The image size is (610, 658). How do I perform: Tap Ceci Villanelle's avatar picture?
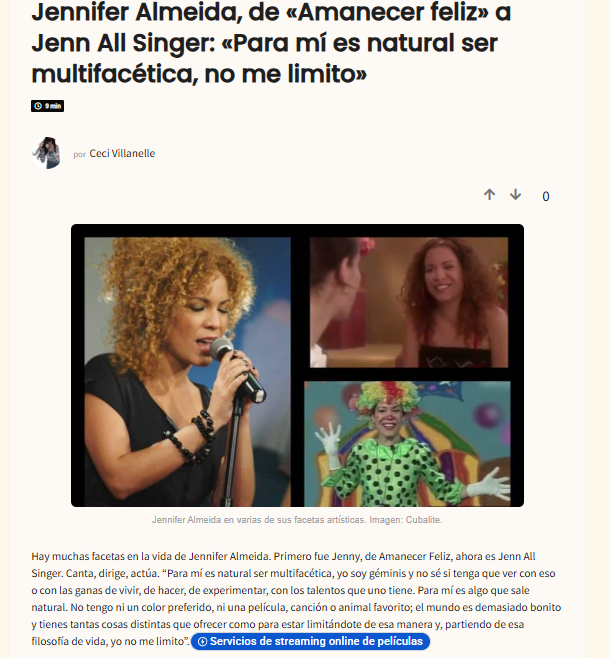[47, 152]
